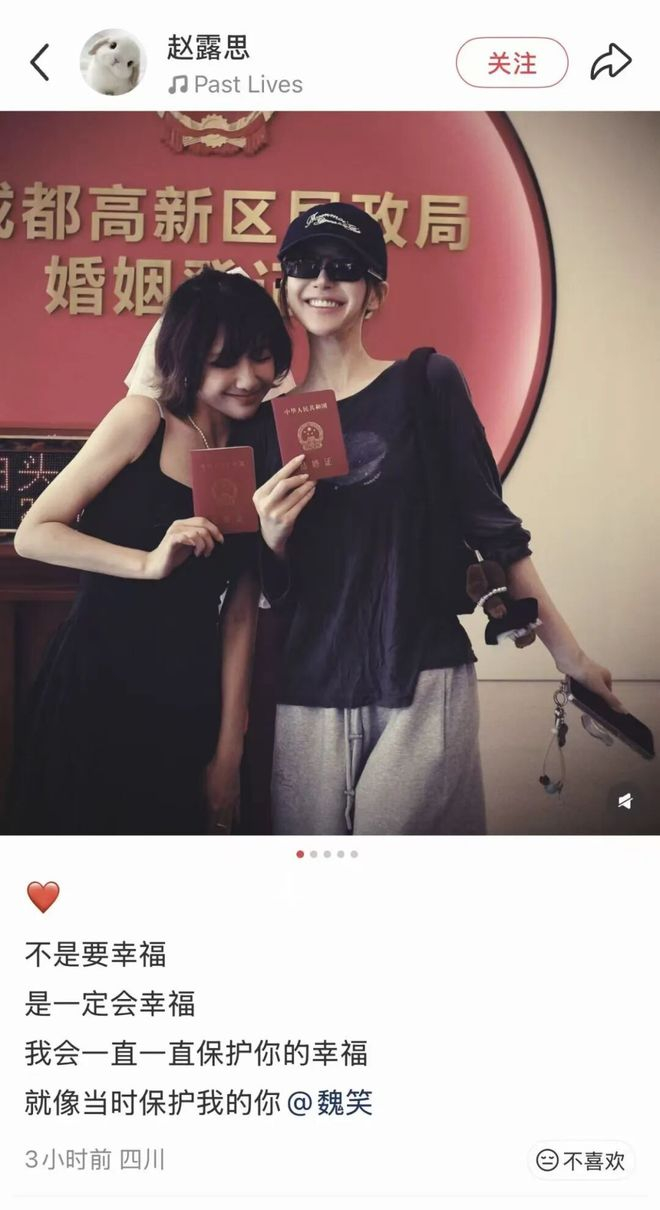
Task: Tap the image page indicator dots
Action: click(x=327, y=854)
